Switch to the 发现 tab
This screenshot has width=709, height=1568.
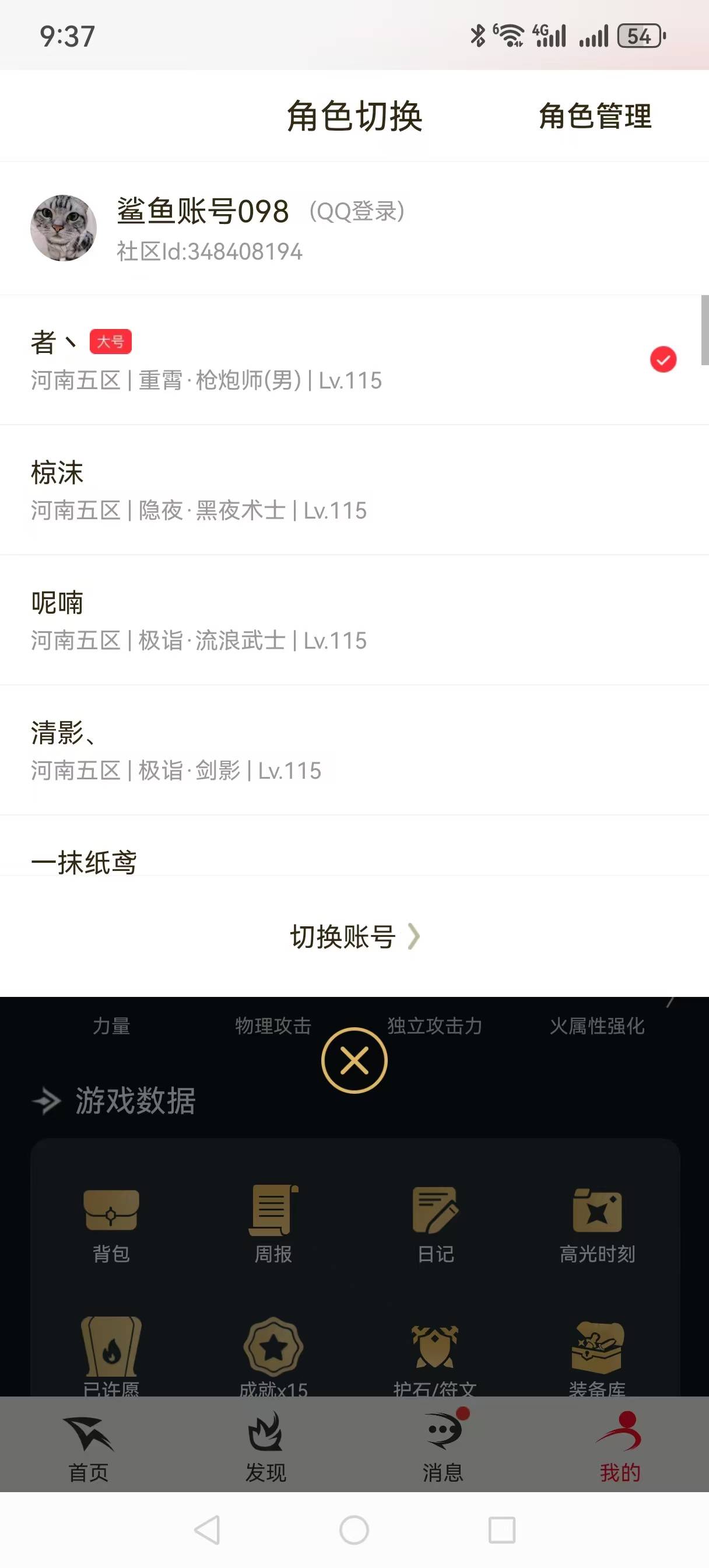click(x=266, y=1455)
